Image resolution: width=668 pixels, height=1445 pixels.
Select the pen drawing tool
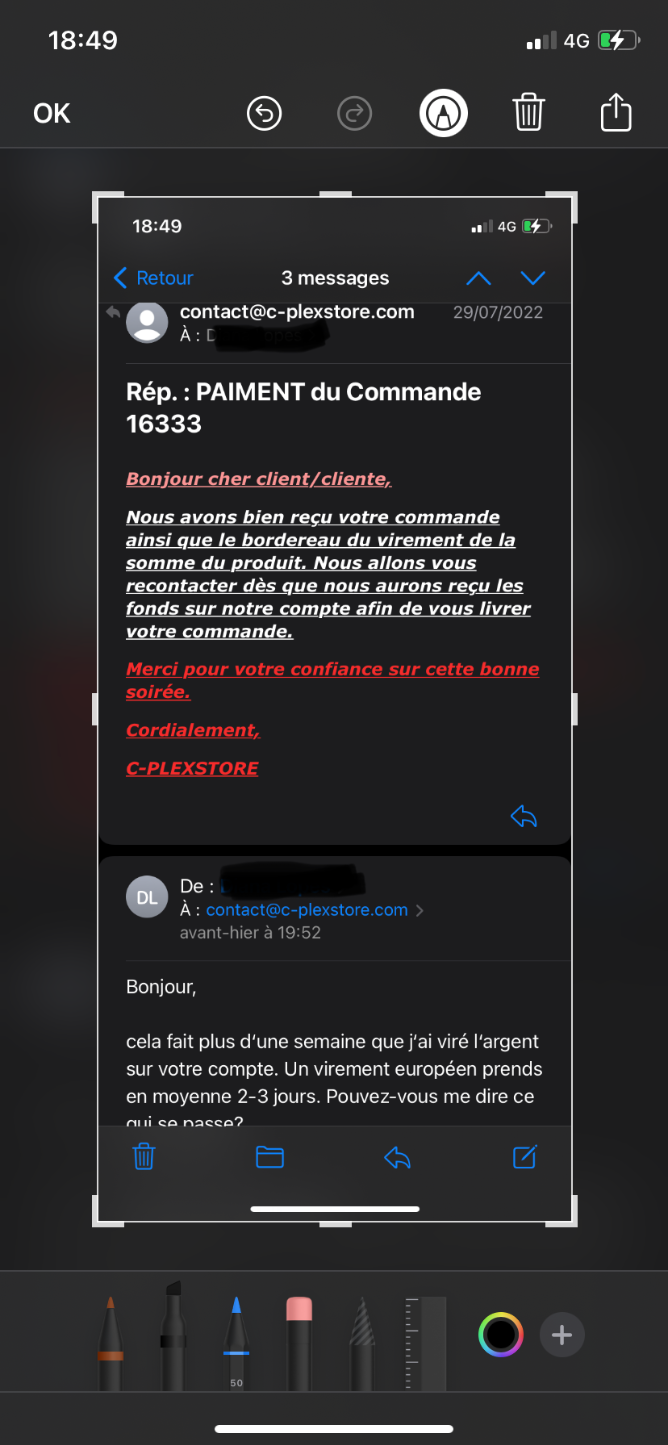pyautogui.click(x=111, y=1342)
